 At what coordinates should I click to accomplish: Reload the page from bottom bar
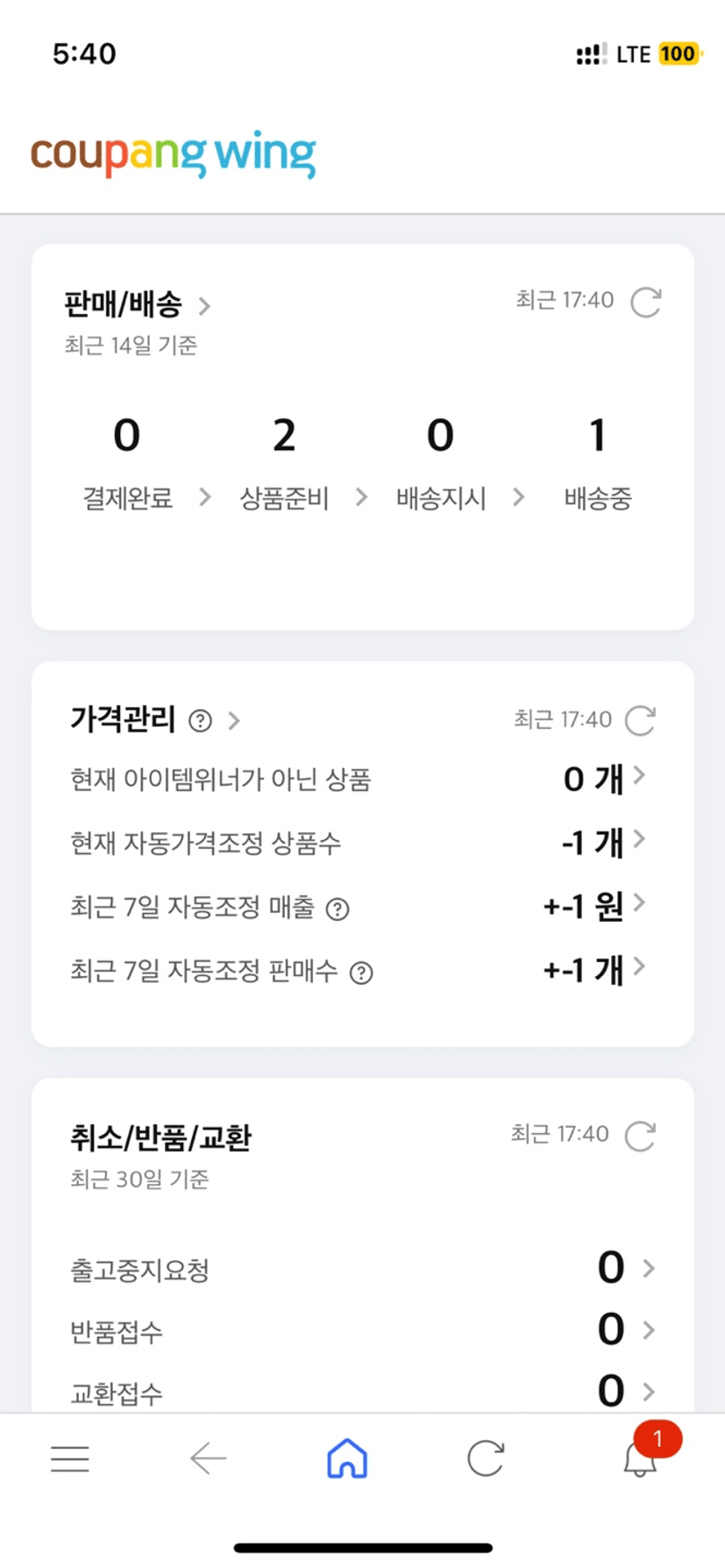[x=485, y=1458]
